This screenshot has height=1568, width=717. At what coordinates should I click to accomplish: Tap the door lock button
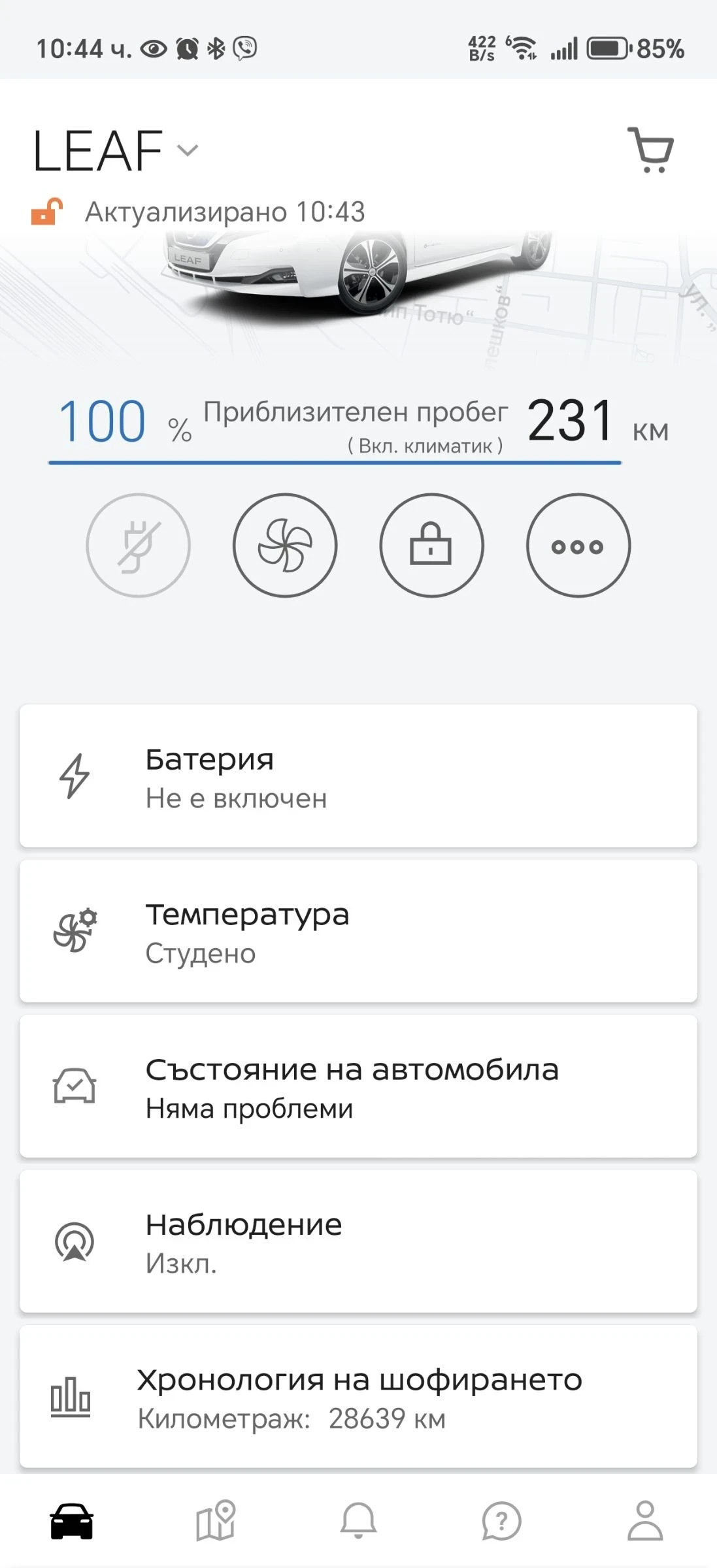point(431,546)
